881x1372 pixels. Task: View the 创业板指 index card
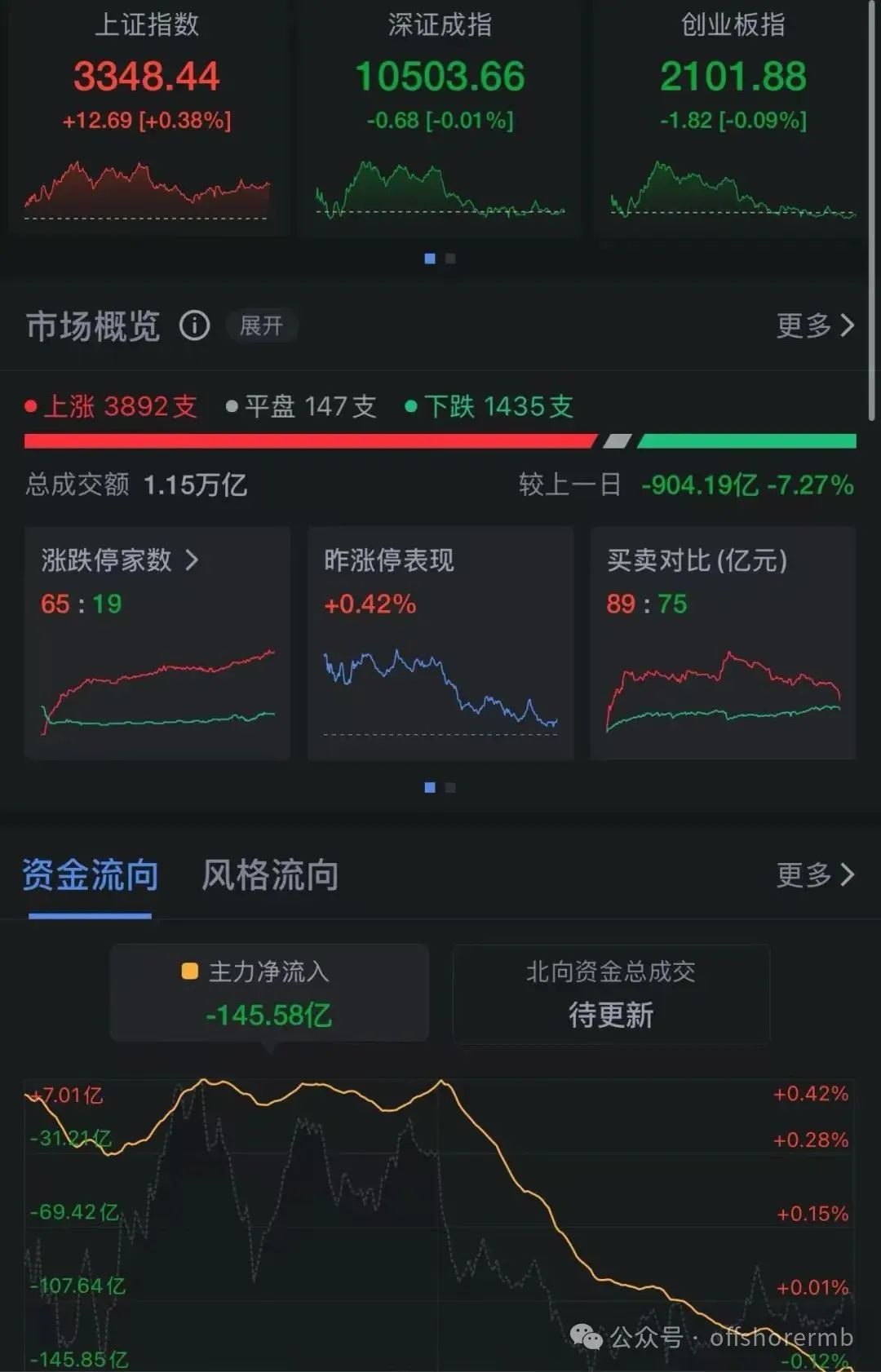pos(733,118)
